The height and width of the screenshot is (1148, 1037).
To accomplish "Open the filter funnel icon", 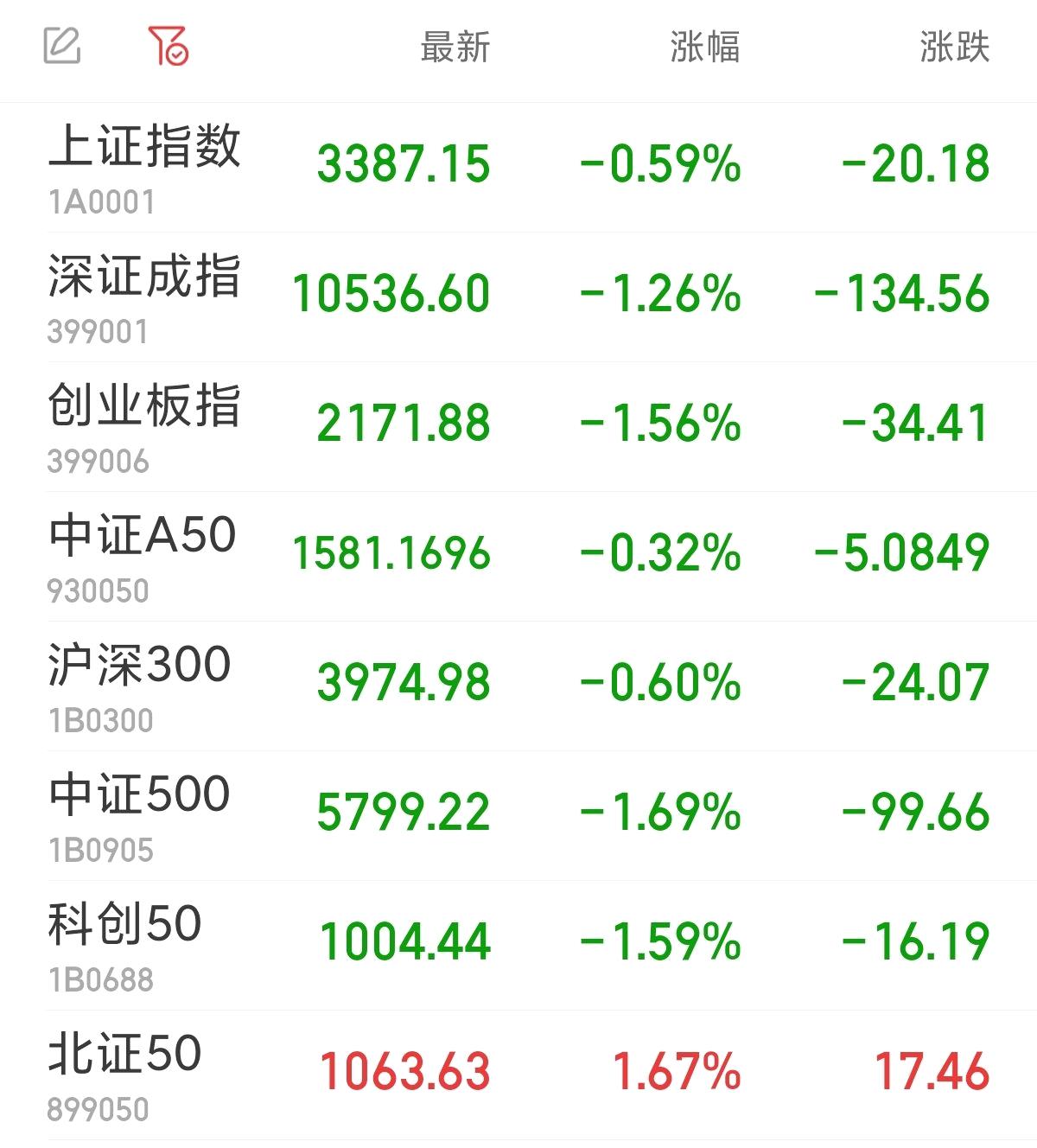I will [x=168, y=46].
